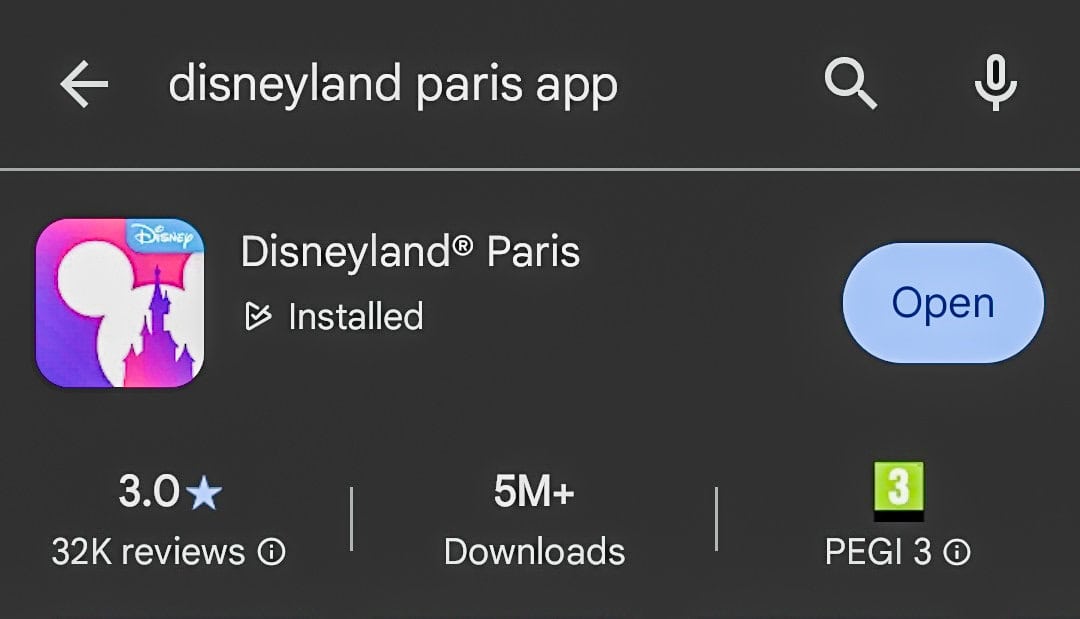Edit the 'disneyland paris app' search query
This screenshot has width=1080, height=619.
(x=393, y=86)
